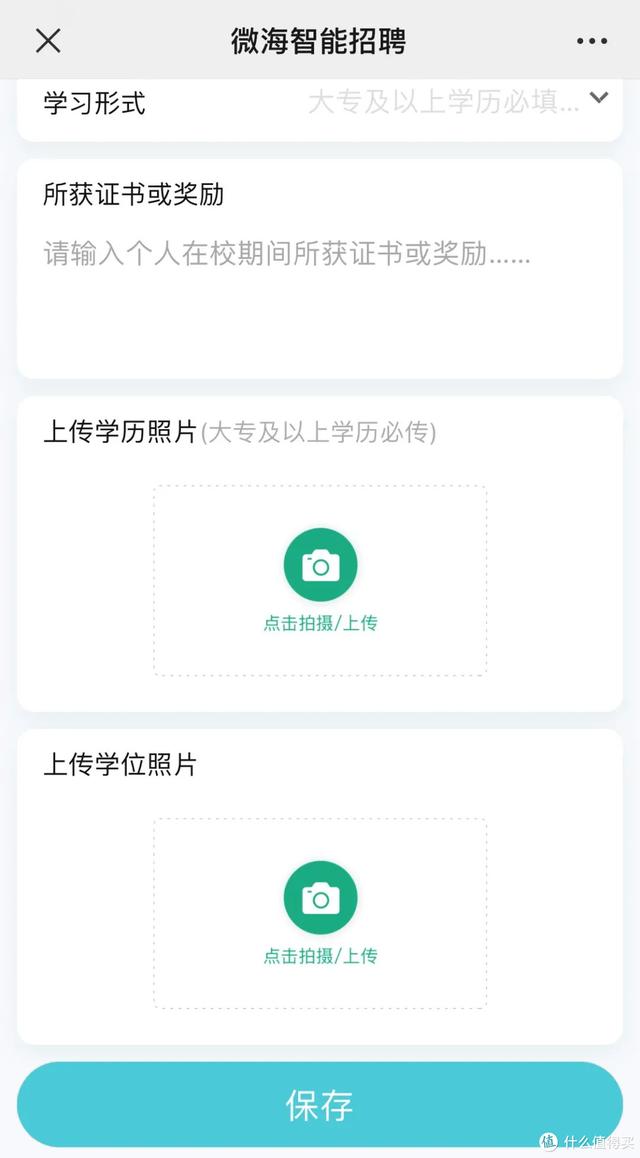The height and width of the screenshot is (1158, 640).
Task: Expand the 学习形式 dropdown
Action: [598, 99]
